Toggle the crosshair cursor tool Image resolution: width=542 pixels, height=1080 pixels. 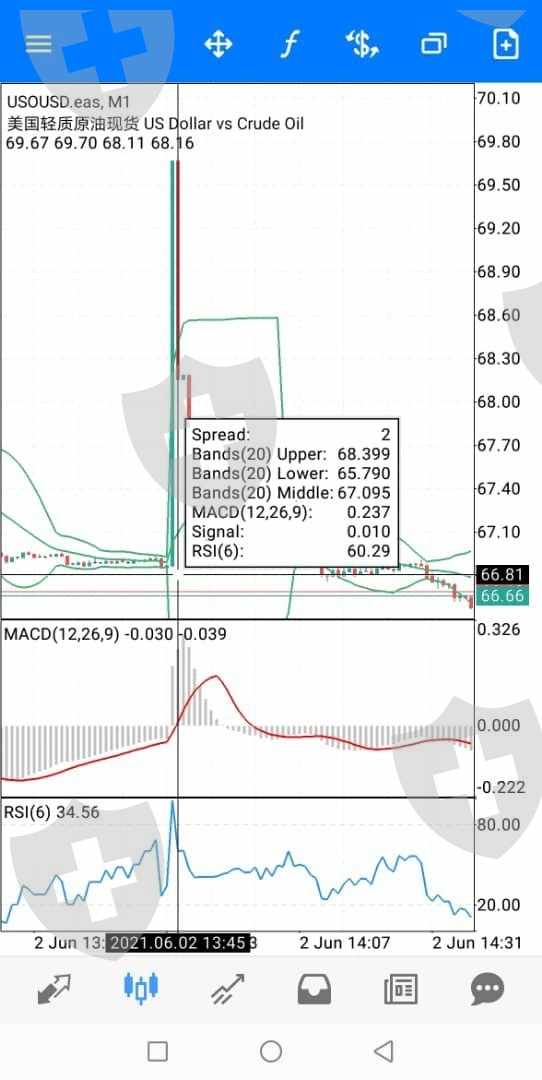tap(218, 45)
